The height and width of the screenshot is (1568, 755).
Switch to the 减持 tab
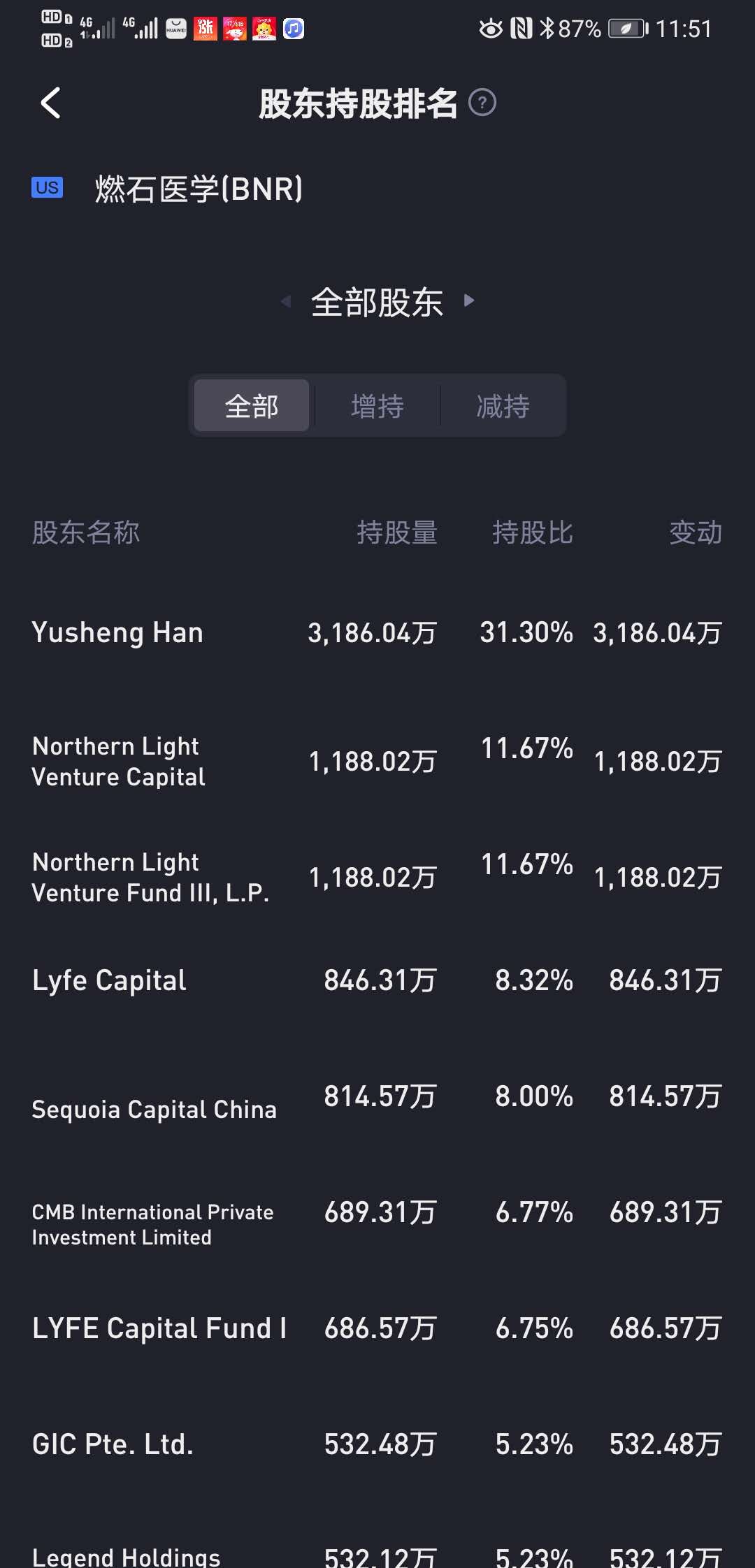click(503, 405)
